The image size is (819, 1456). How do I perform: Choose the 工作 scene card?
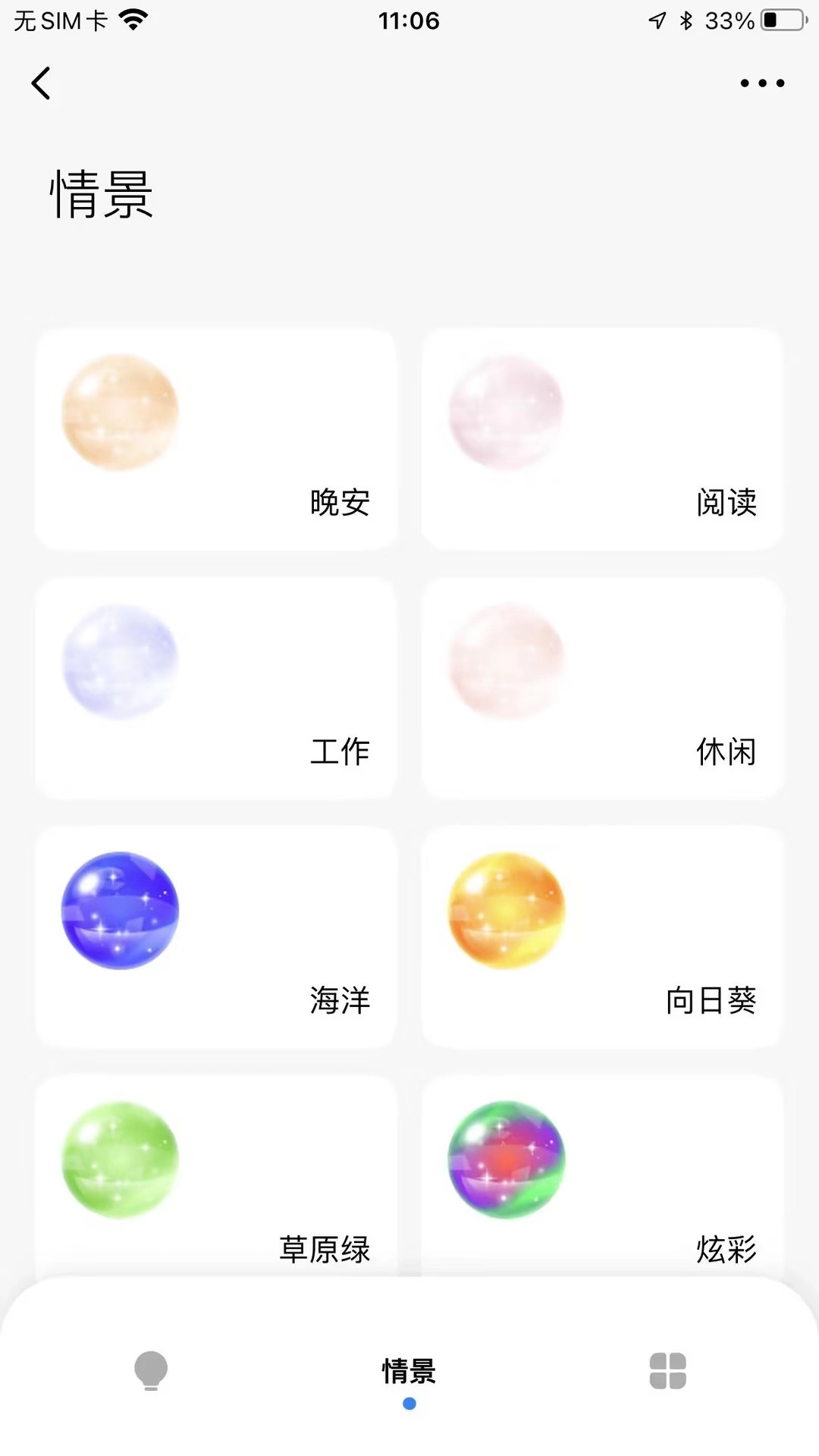pos(216,688)
